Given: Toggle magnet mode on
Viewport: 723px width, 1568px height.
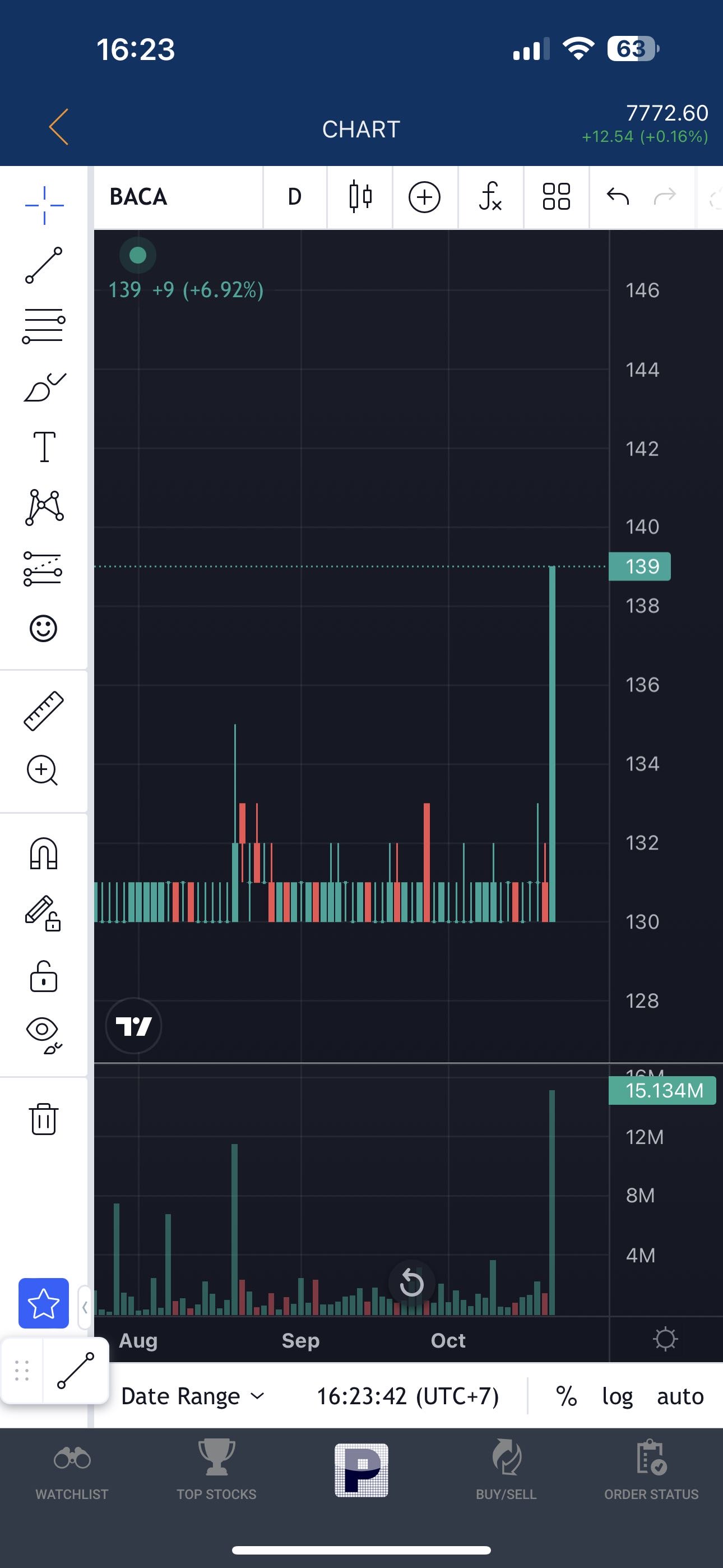Looking at the screenshot, I should pyautogui.click(x=44, y=854).
